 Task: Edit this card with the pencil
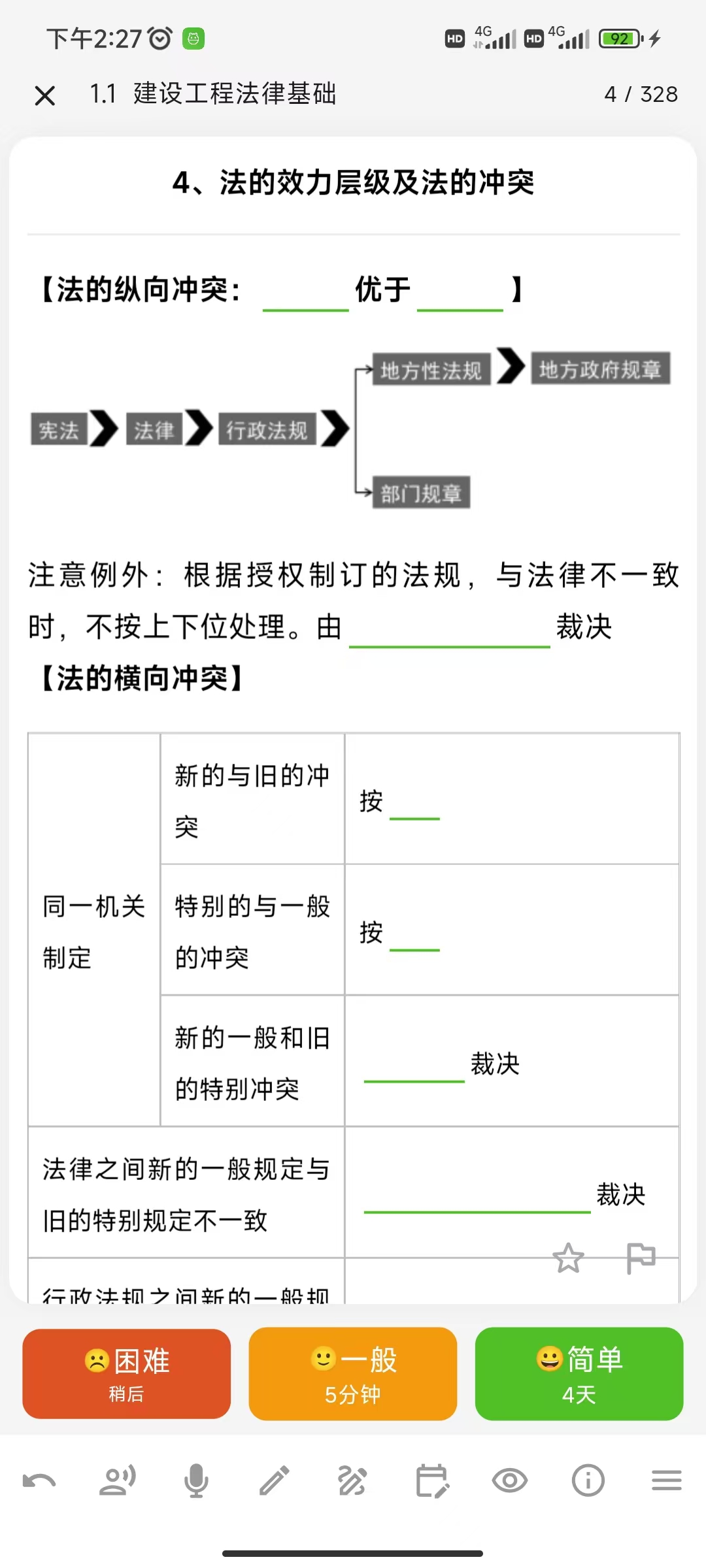click(275, 1480)
